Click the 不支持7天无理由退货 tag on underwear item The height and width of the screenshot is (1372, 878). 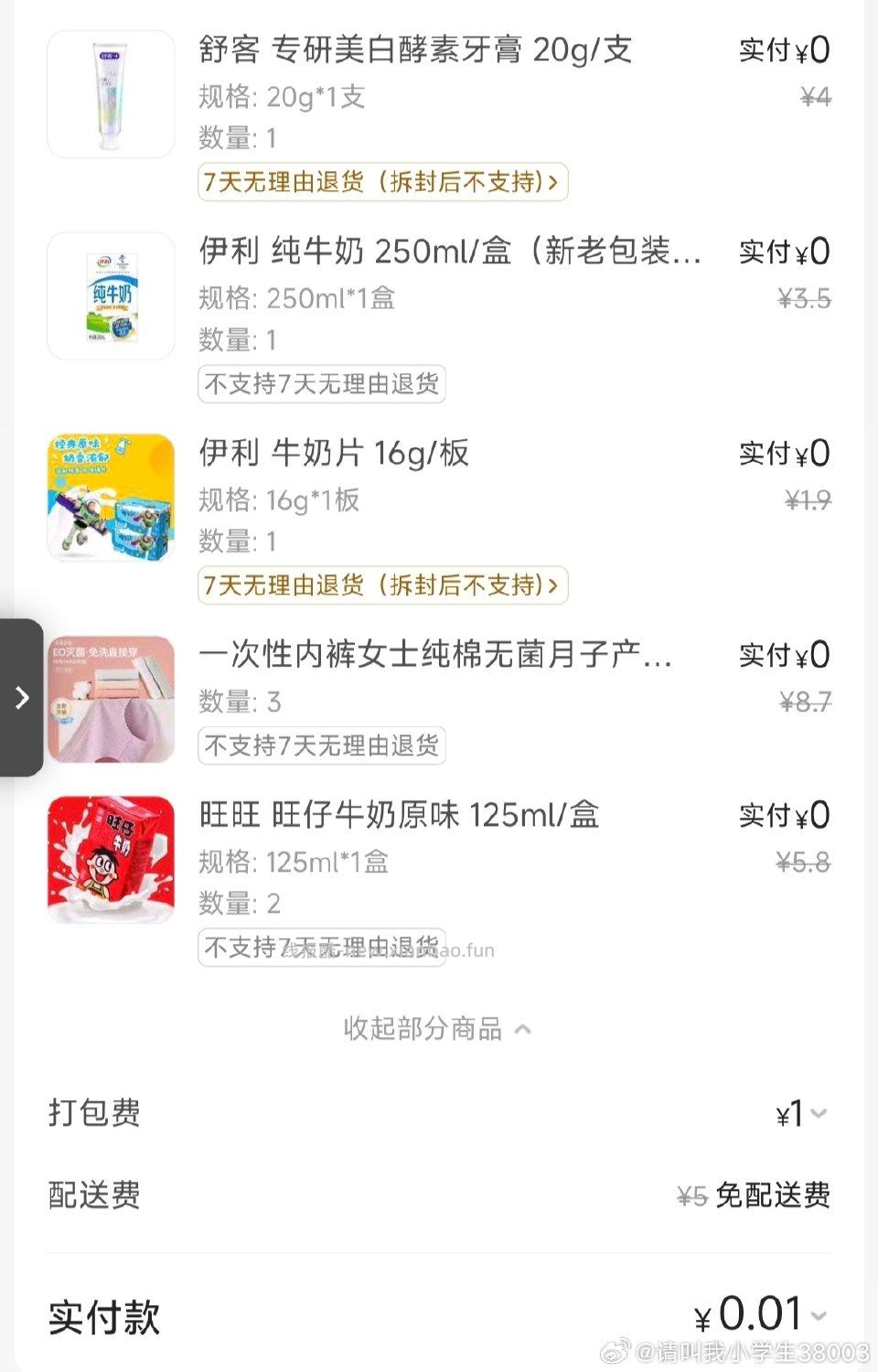322,746
